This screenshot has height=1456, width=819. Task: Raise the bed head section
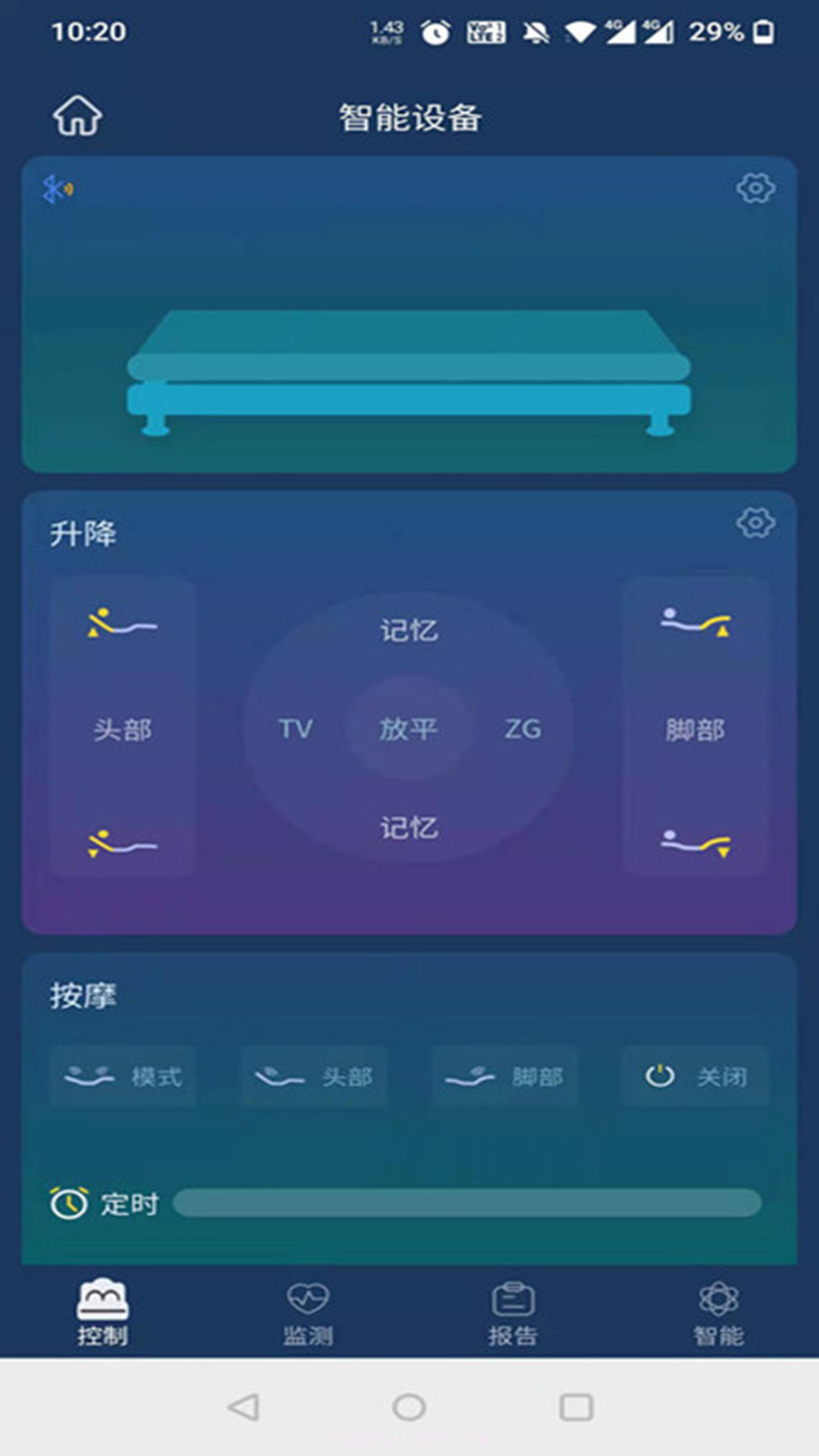pos(121,625)
